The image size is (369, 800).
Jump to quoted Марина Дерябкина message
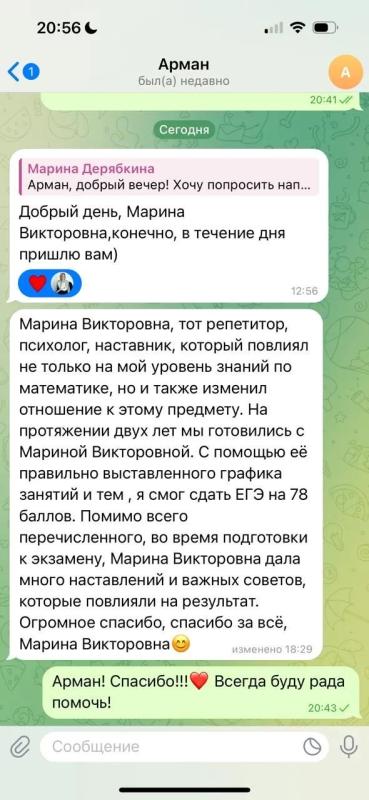coord(169,177)
